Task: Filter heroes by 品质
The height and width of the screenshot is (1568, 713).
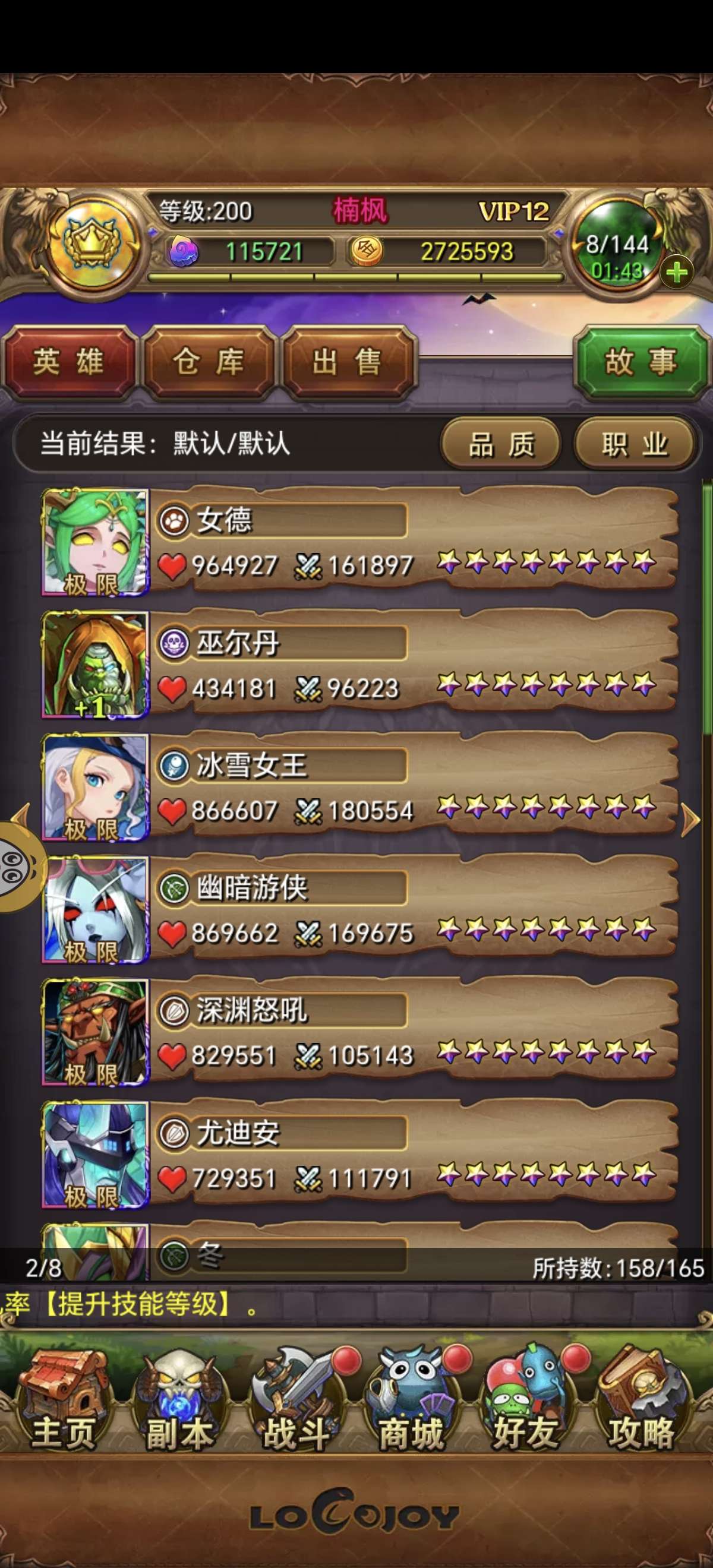Action: [500, 444]
